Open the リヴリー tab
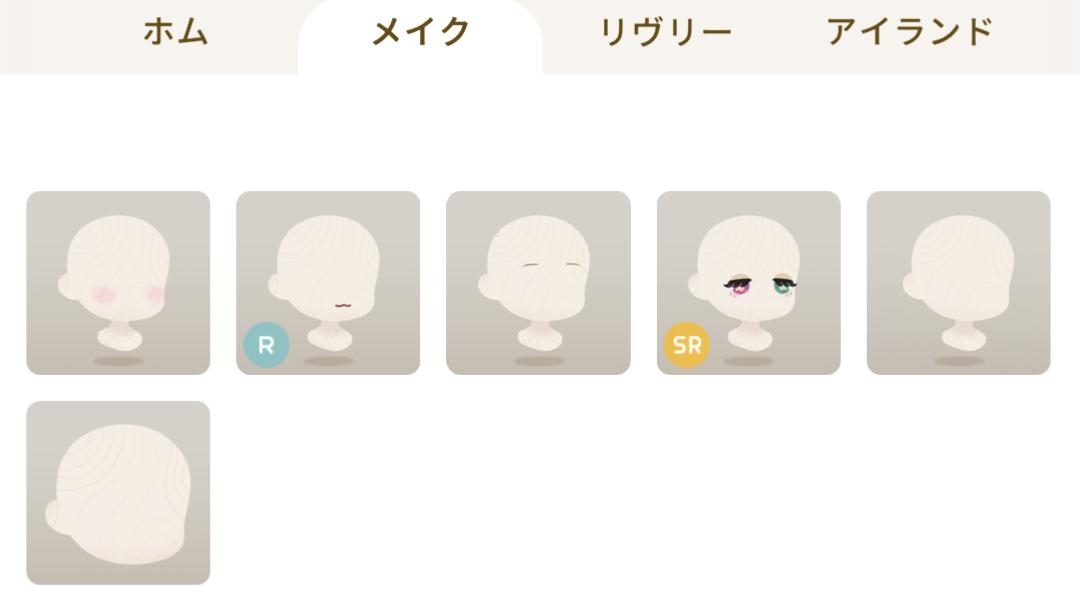The width and height of the screenshot is (1080, 608). [x=665, y=32]
